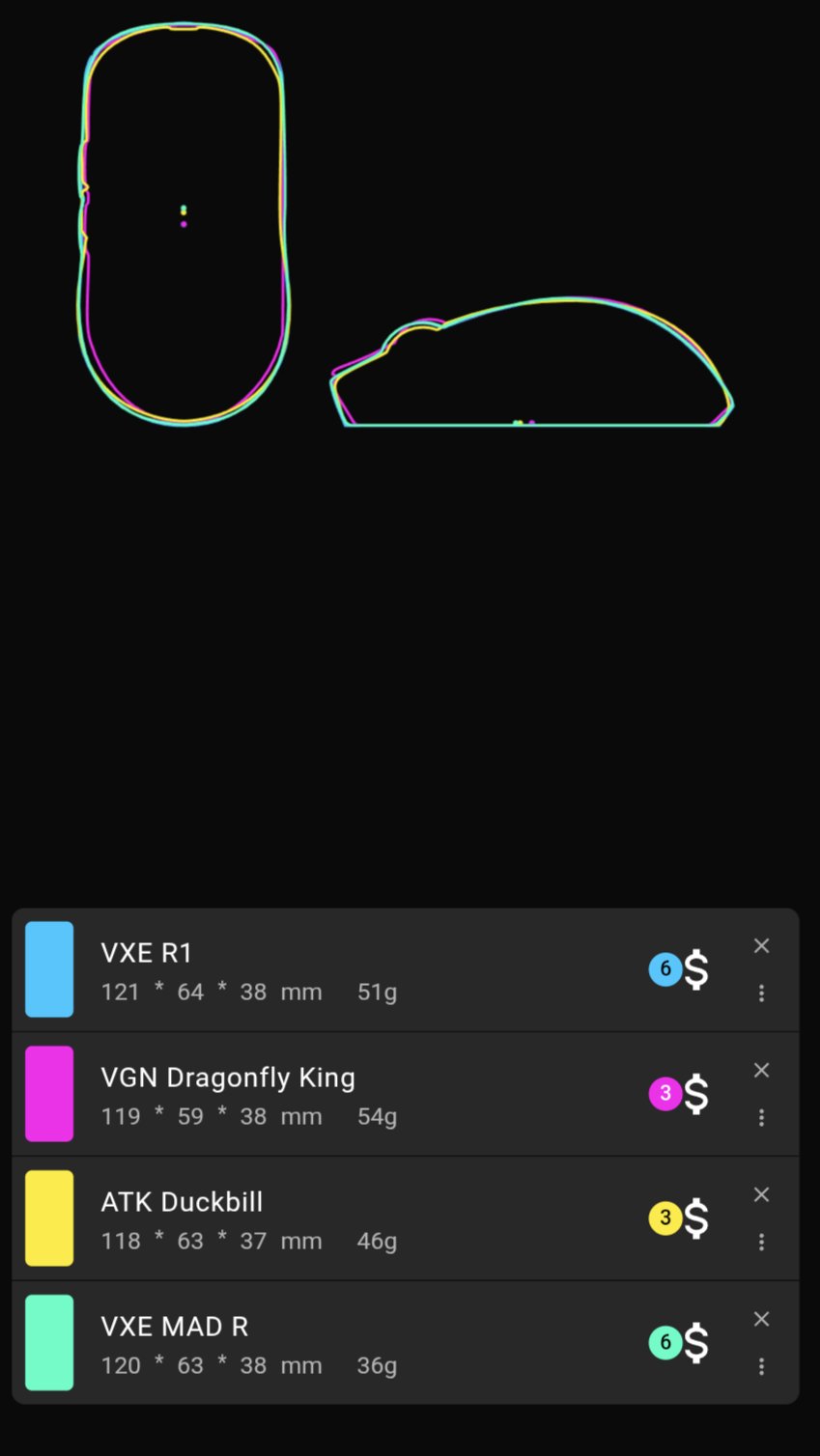This screenshot has width=820, height=1456.
Task: Open more options for VXE R1
Action: 761,993
